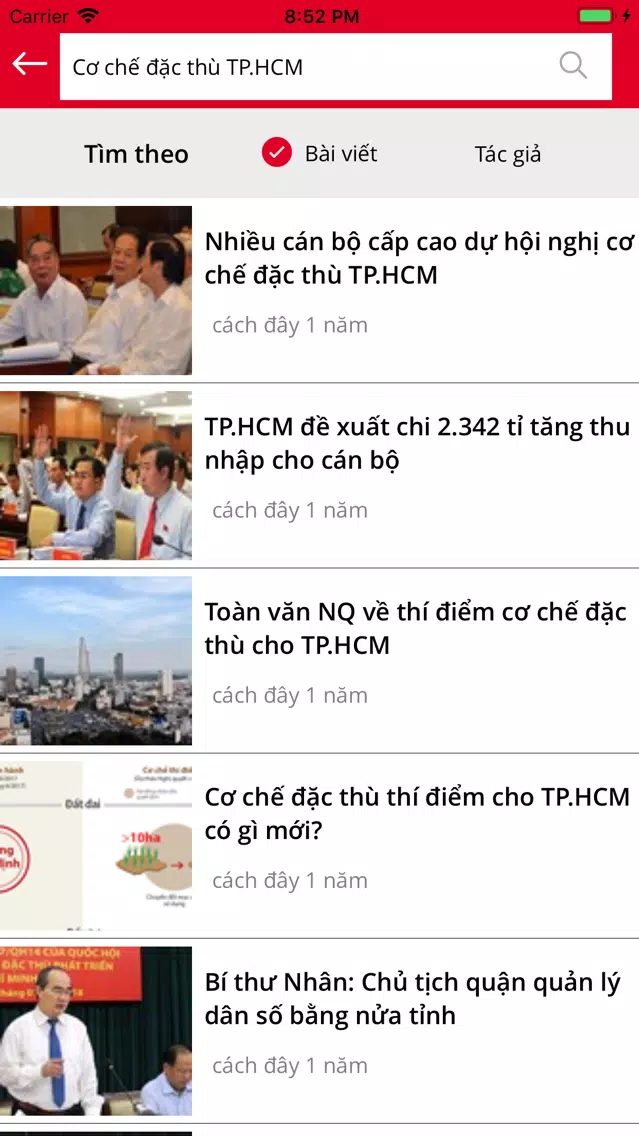Select the Bài viết search filter
Viewport: 639px width, 1136px height.
[x=320, y=153]
